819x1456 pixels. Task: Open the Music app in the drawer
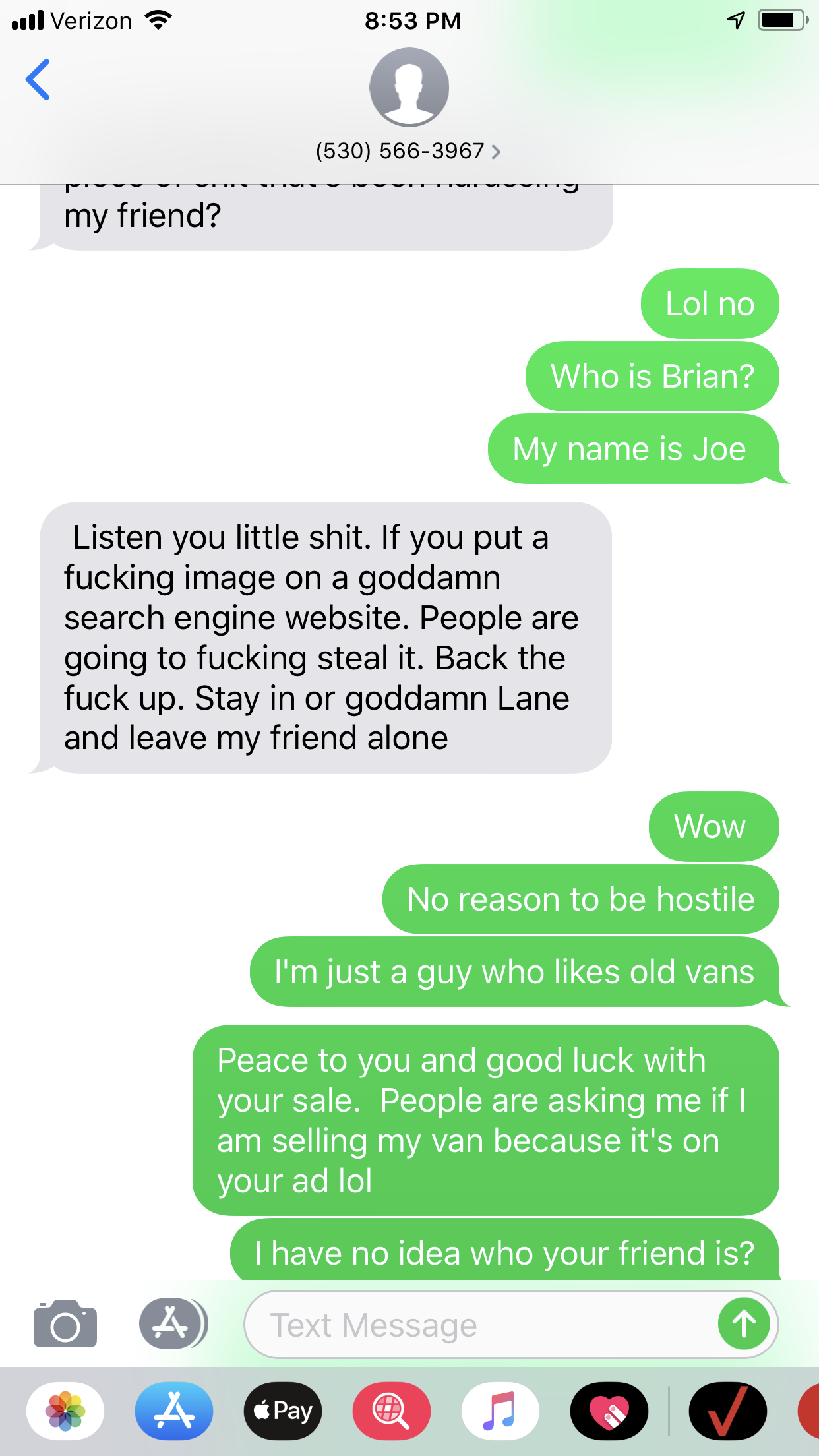(x=501, y=1411)
